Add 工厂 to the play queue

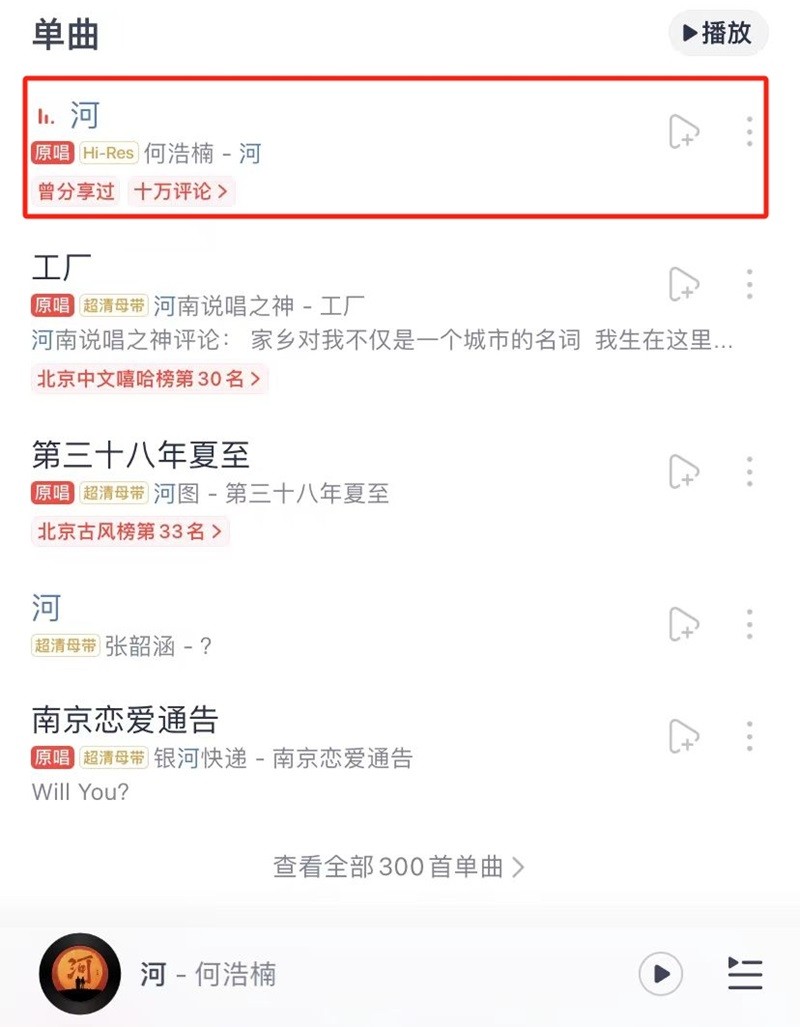point(683,285)
